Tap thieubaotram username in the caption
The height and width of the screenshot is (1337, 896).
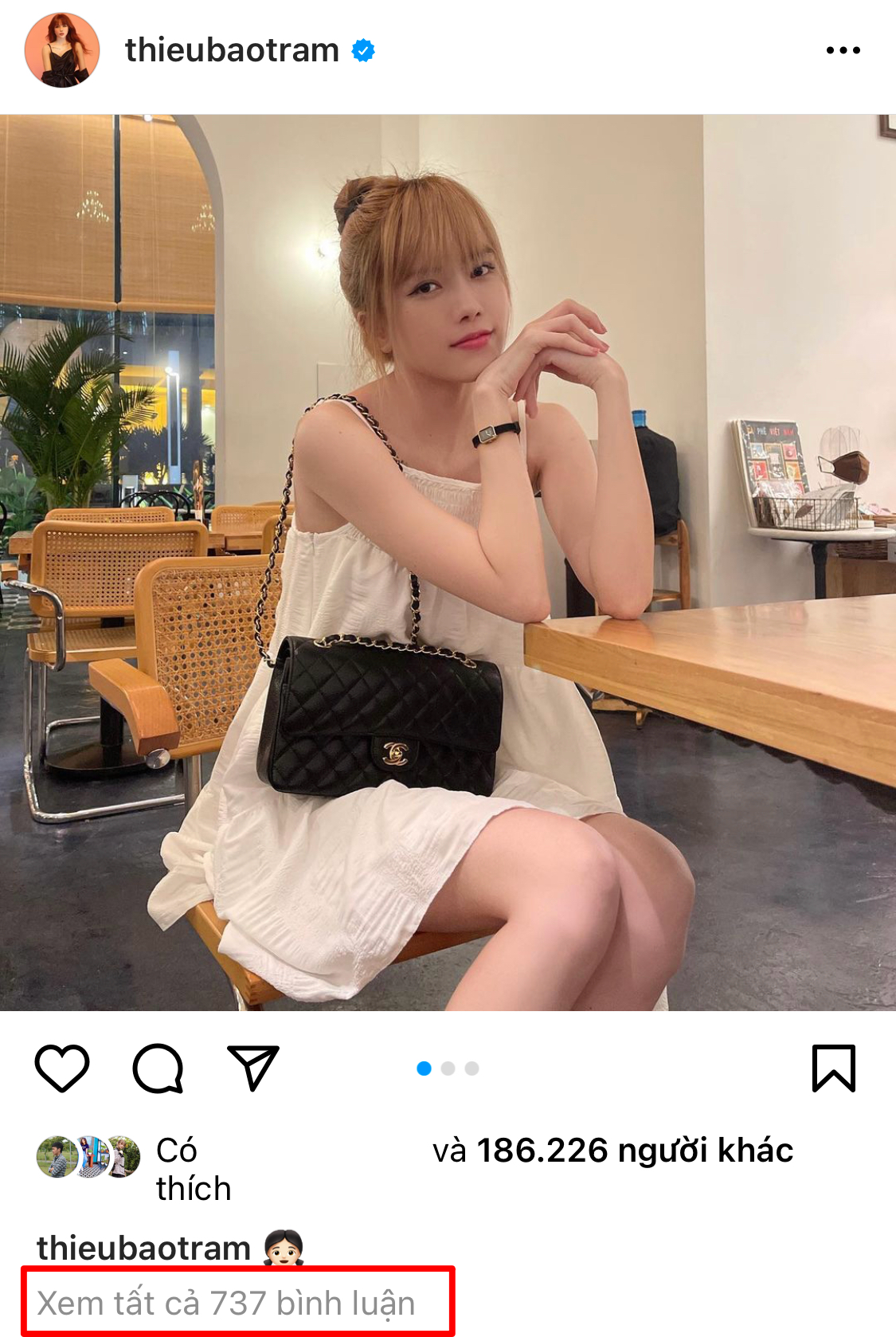[x=143, y=1248]
